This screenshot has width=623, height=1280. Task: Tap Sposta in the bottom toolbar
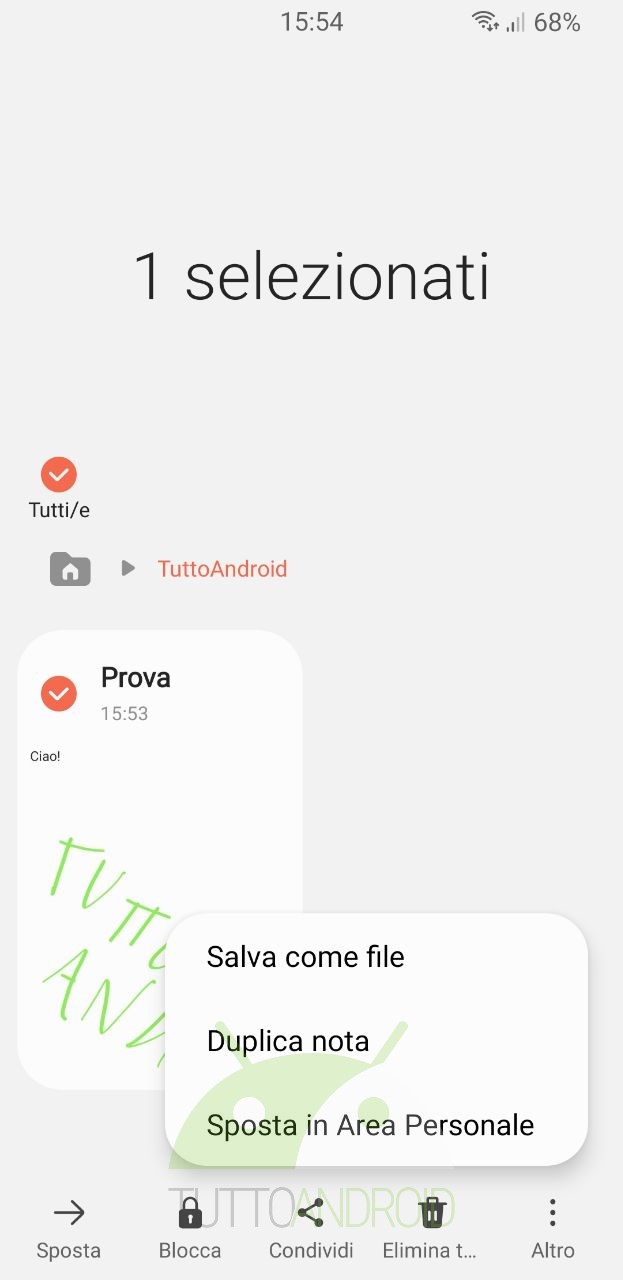[69, 1229]
